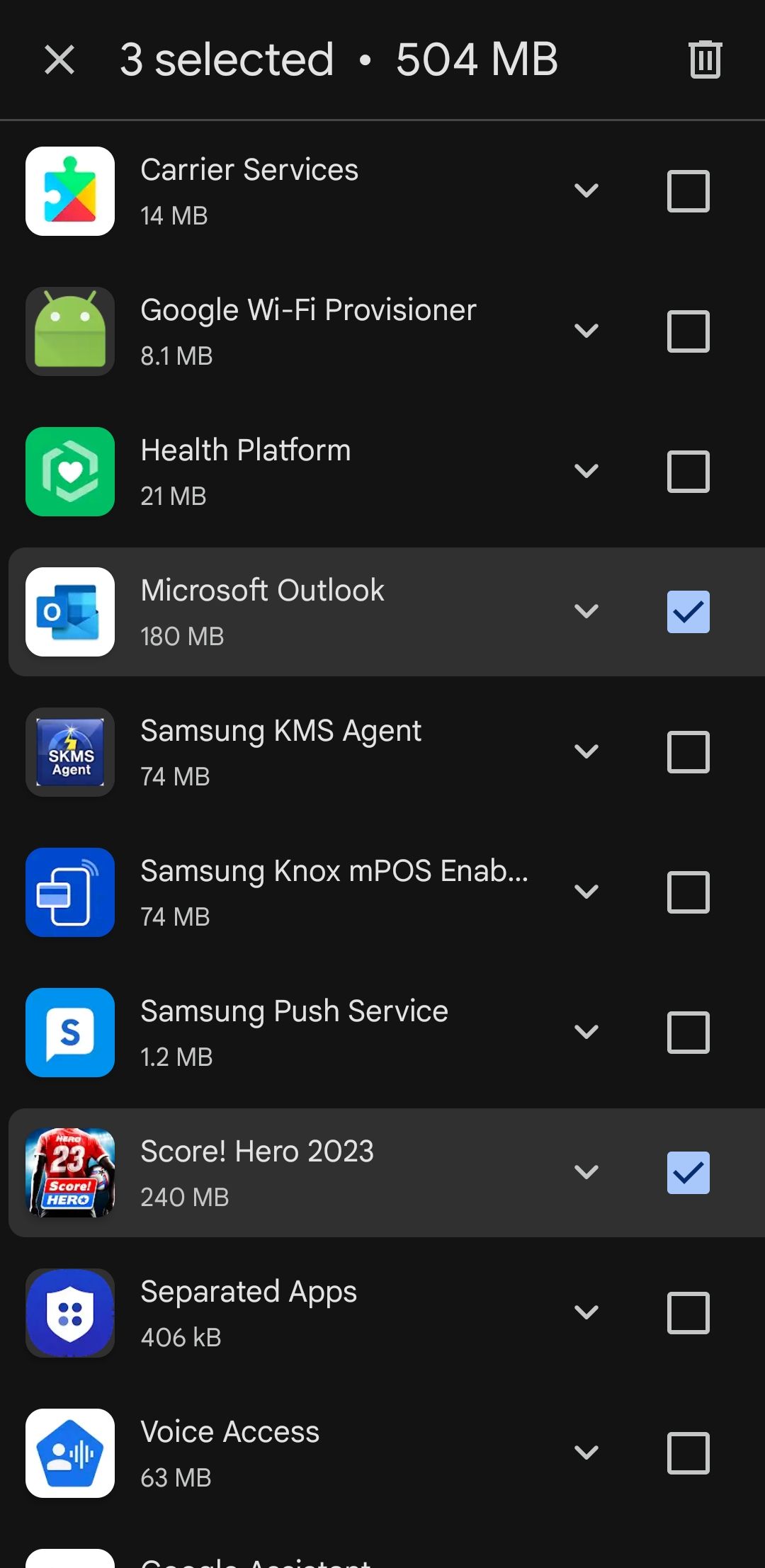This screenshot has height=1568, width=765.
Task: Expand details for Samsung Push Service
Action: pyautogui.click(x=586, y=1032)
